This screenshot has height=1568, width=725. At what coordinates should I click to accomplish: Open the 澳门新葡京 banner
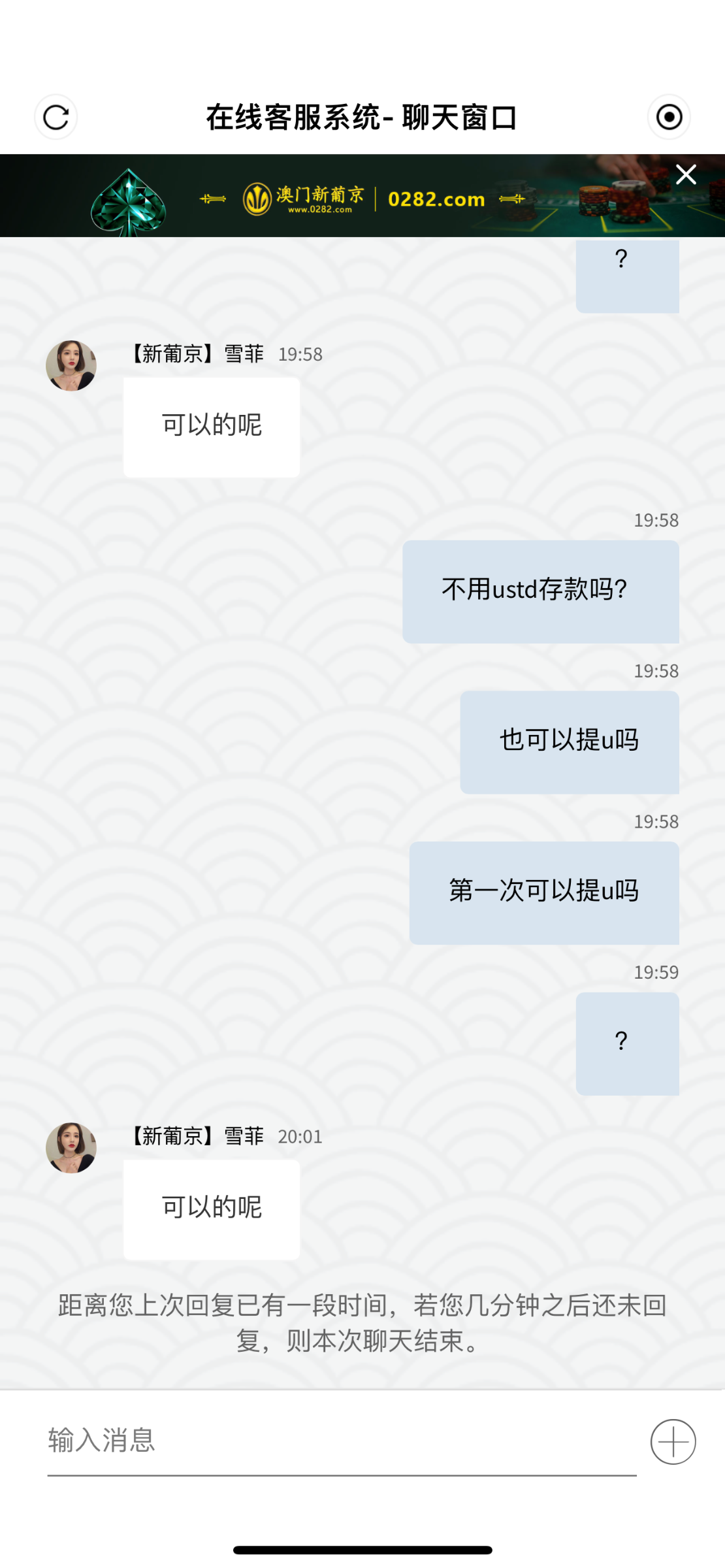tap(353, 197)
